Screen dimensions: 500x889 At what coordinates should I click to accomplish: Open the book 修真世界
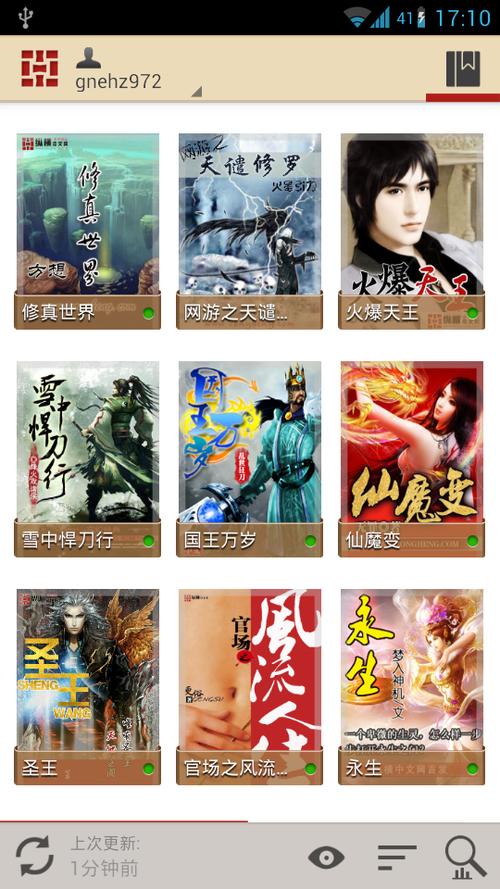pos(88,231)
